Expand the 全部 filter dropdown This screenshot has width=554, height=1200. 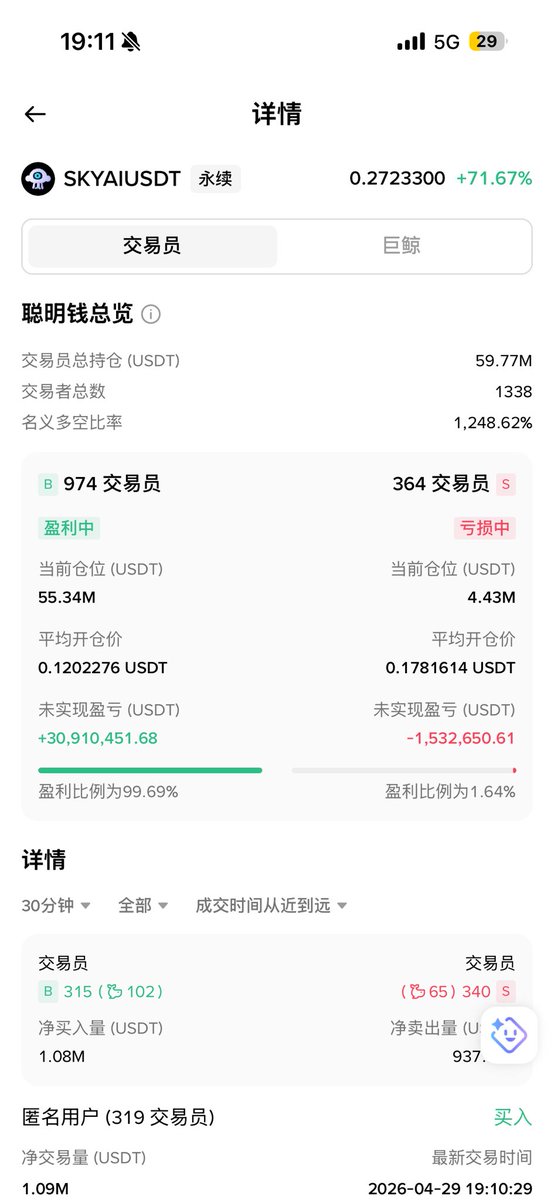(143, 906)
